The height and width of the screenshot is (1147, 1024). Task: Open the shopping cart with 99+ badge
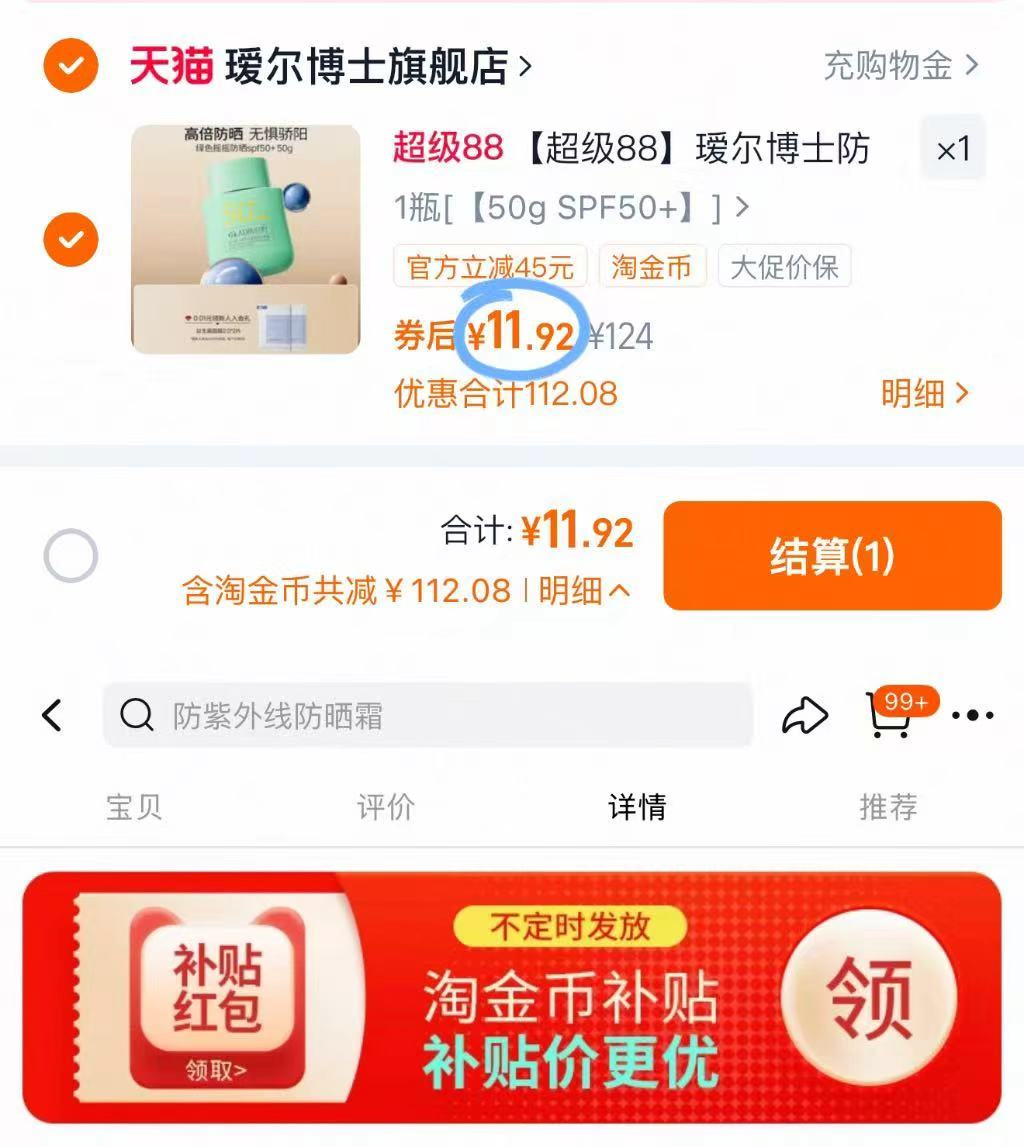(888, 716)
